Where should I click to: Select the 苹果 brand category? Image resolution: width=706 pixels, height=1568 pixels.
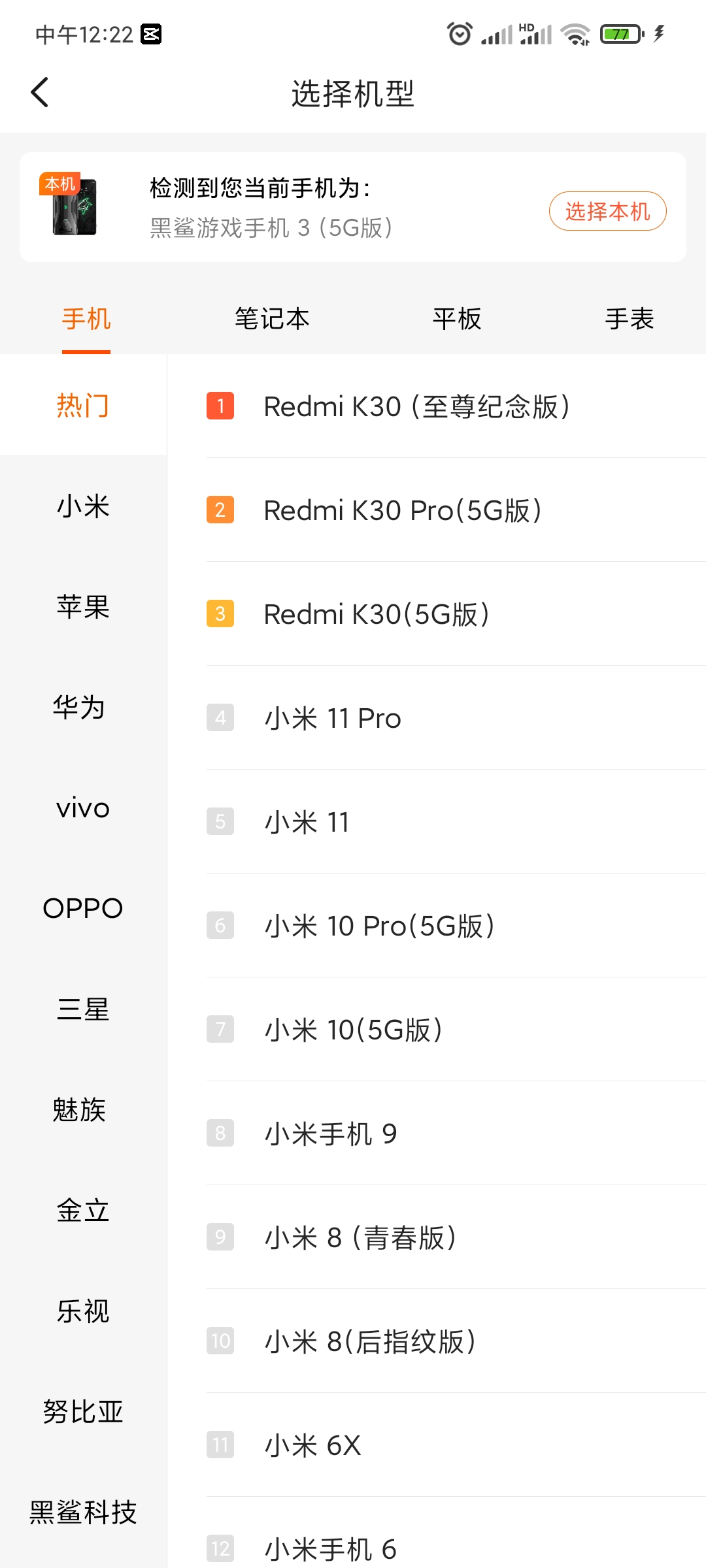pyautogui.click(x=83, y=607)
